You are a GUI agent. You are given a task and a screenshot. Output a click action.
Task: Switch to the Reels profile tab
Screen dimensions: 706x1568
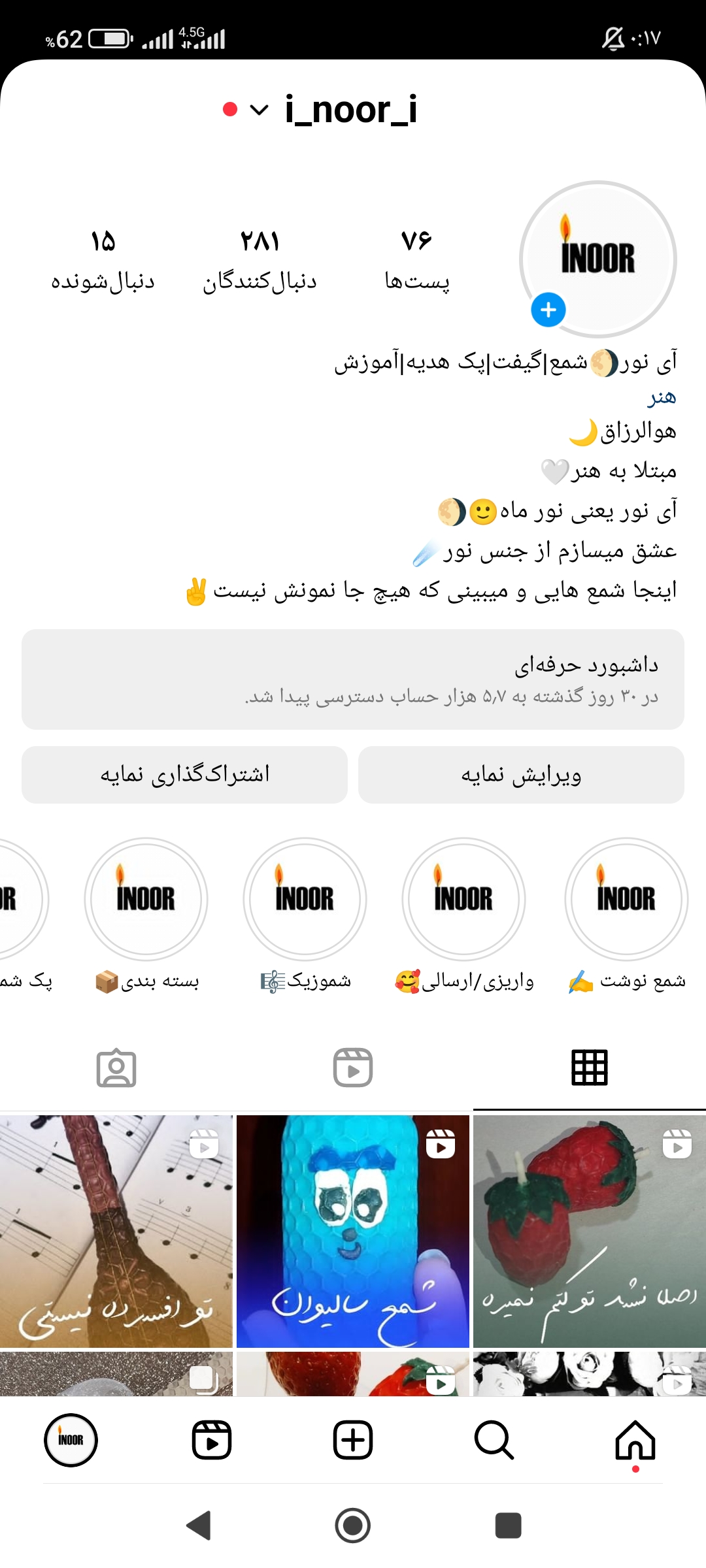click(353, 1068)
